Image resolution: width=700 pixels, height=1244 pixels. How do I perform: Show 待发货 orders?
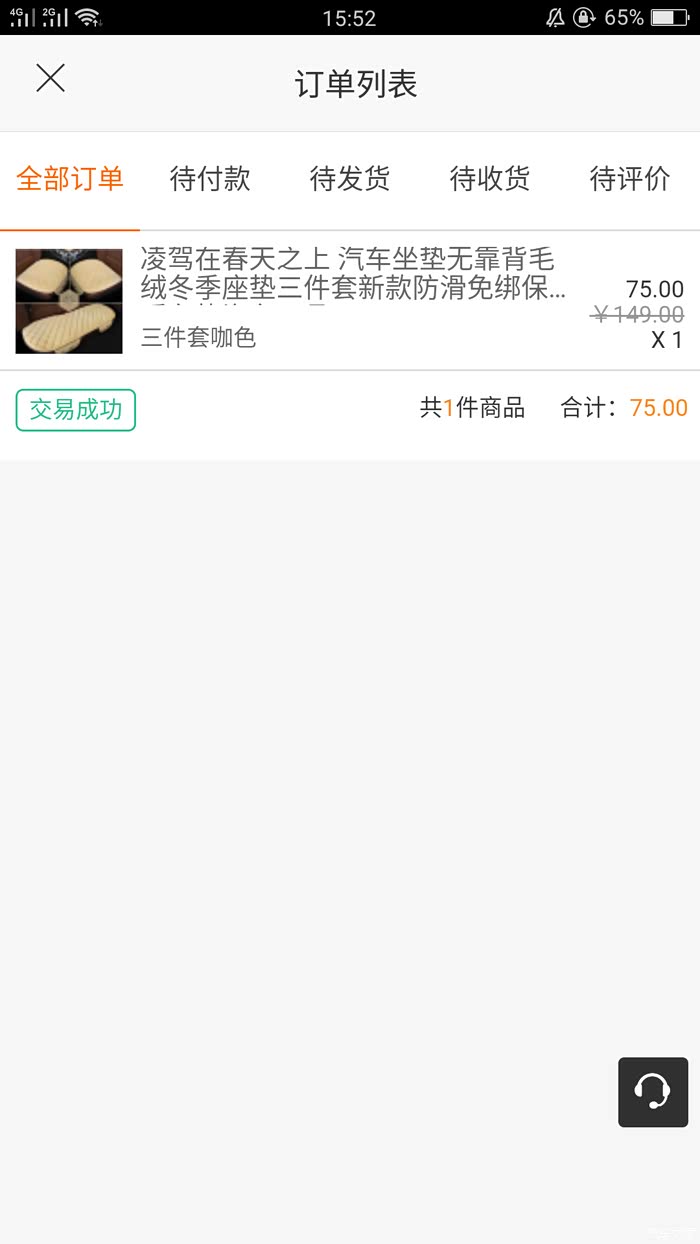click(350, 180)
